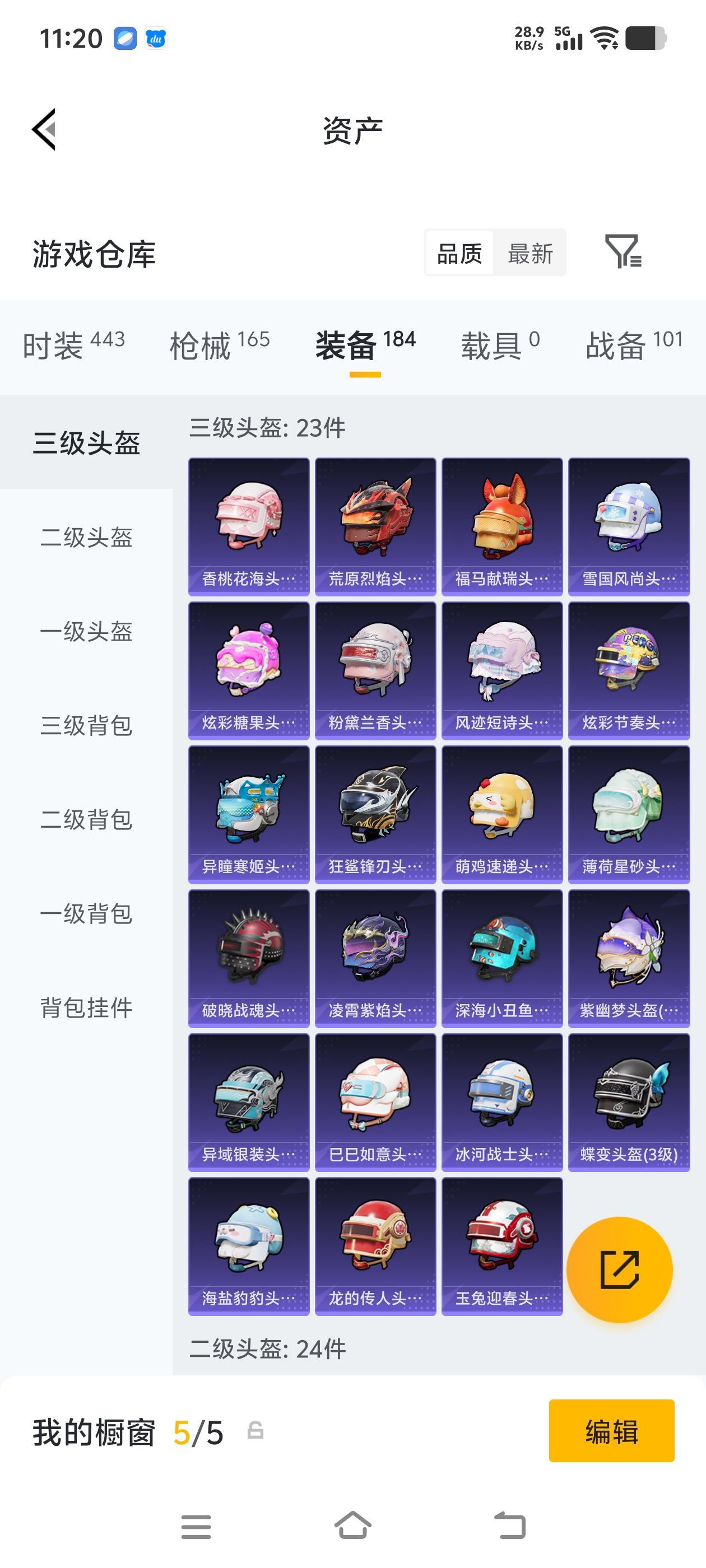This screenshot has width=706, height=1568.
Task: Tap the 游戏仓库 heading
Action: [x=94, y=255]
